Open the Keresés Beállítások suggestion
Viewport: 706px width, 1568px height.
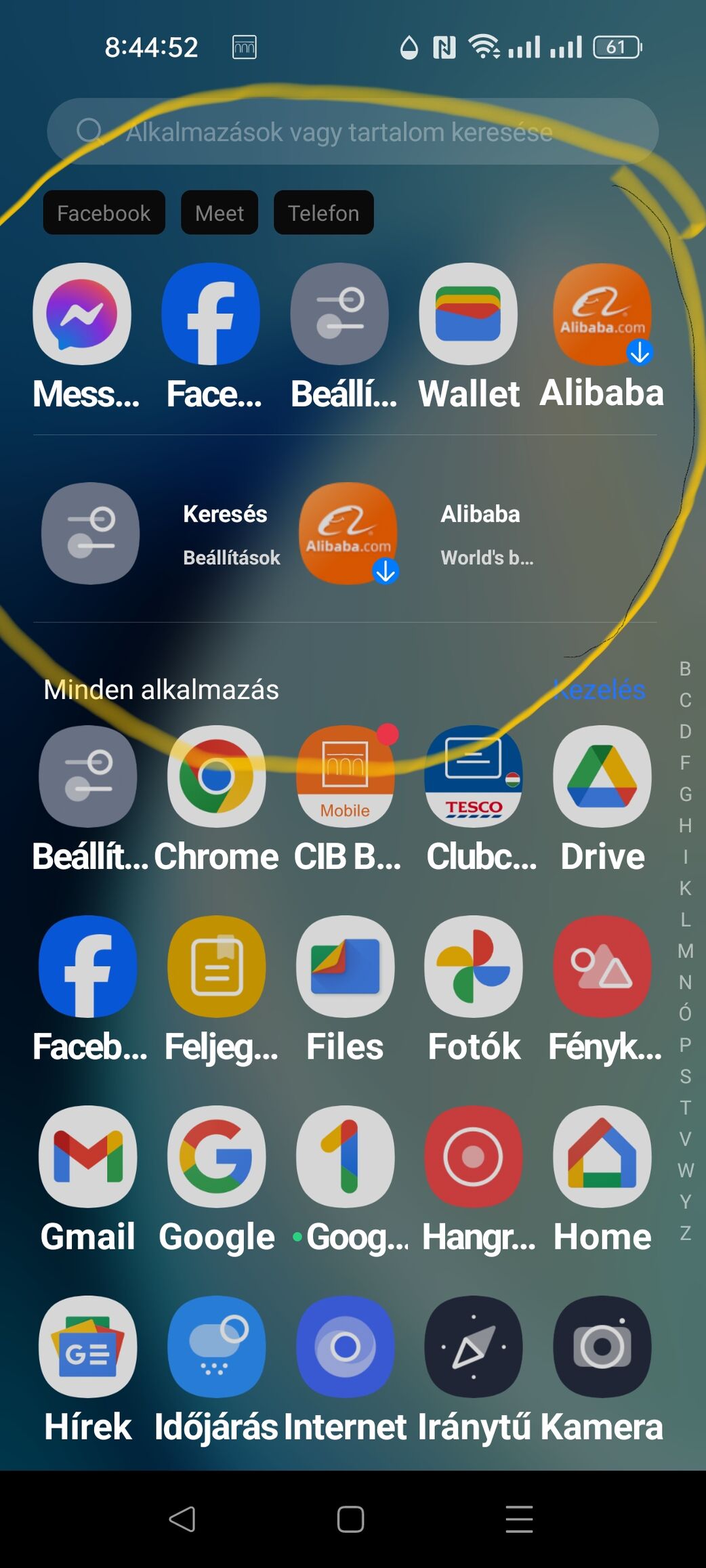pos(161,534)
